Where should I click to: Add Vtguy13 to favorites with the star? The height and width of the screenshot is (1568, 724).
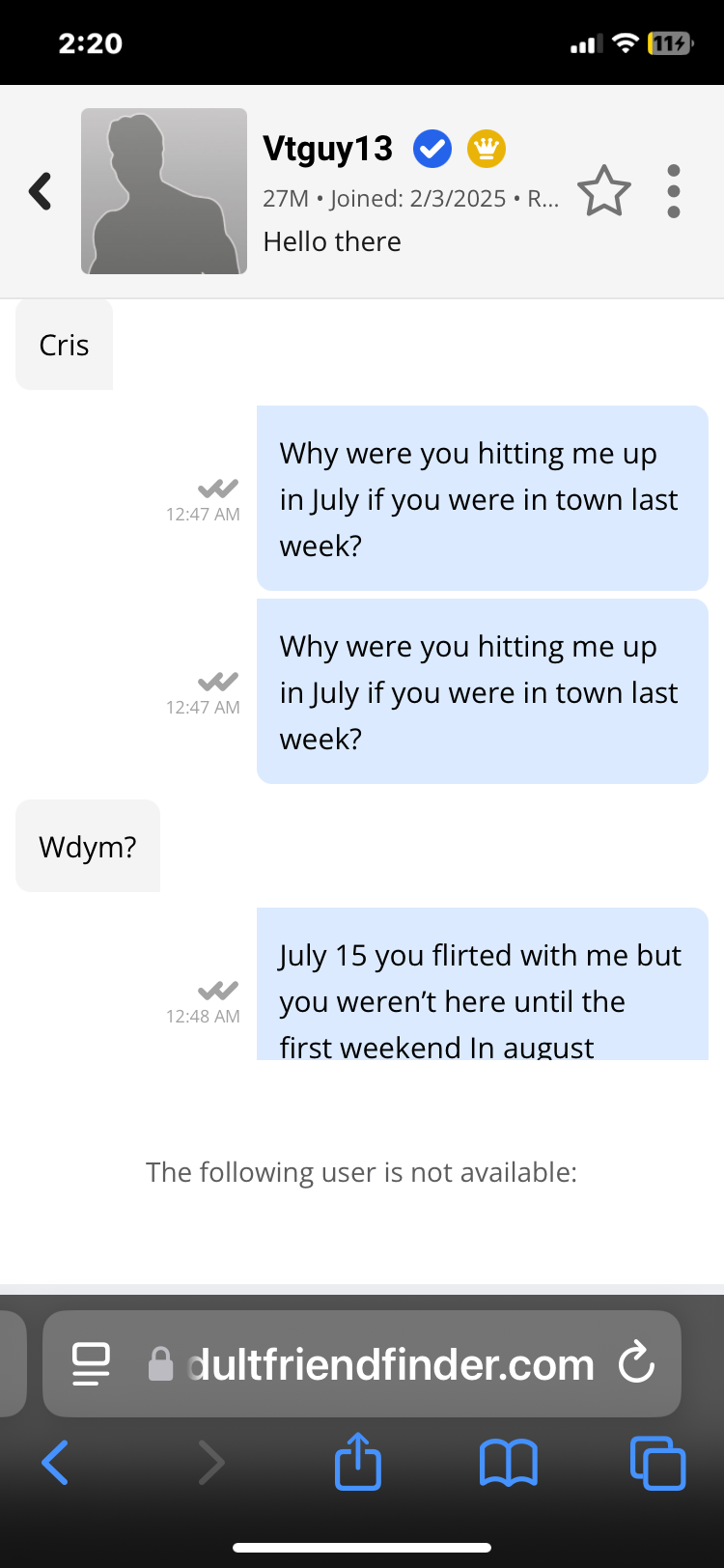coord(603,191)
